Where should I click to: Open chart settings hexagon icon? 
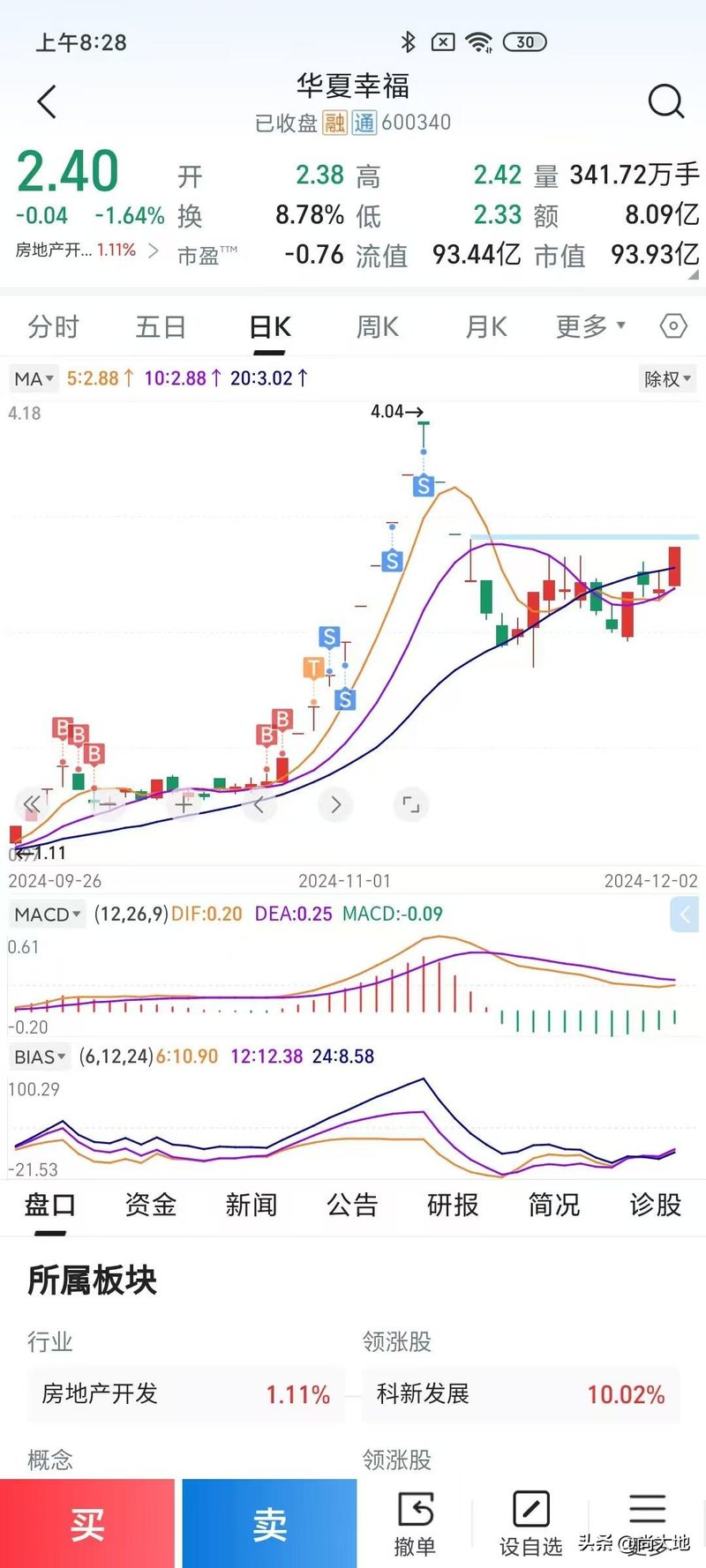point(673,326)
